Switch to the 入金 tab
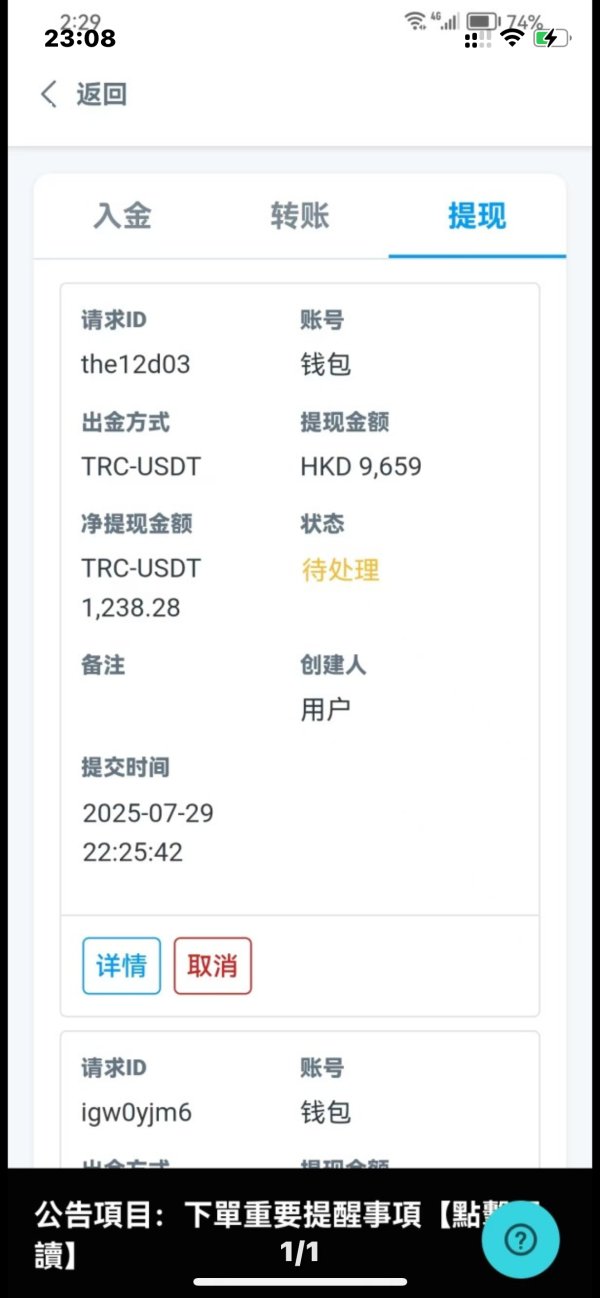 tap(122, 216)
